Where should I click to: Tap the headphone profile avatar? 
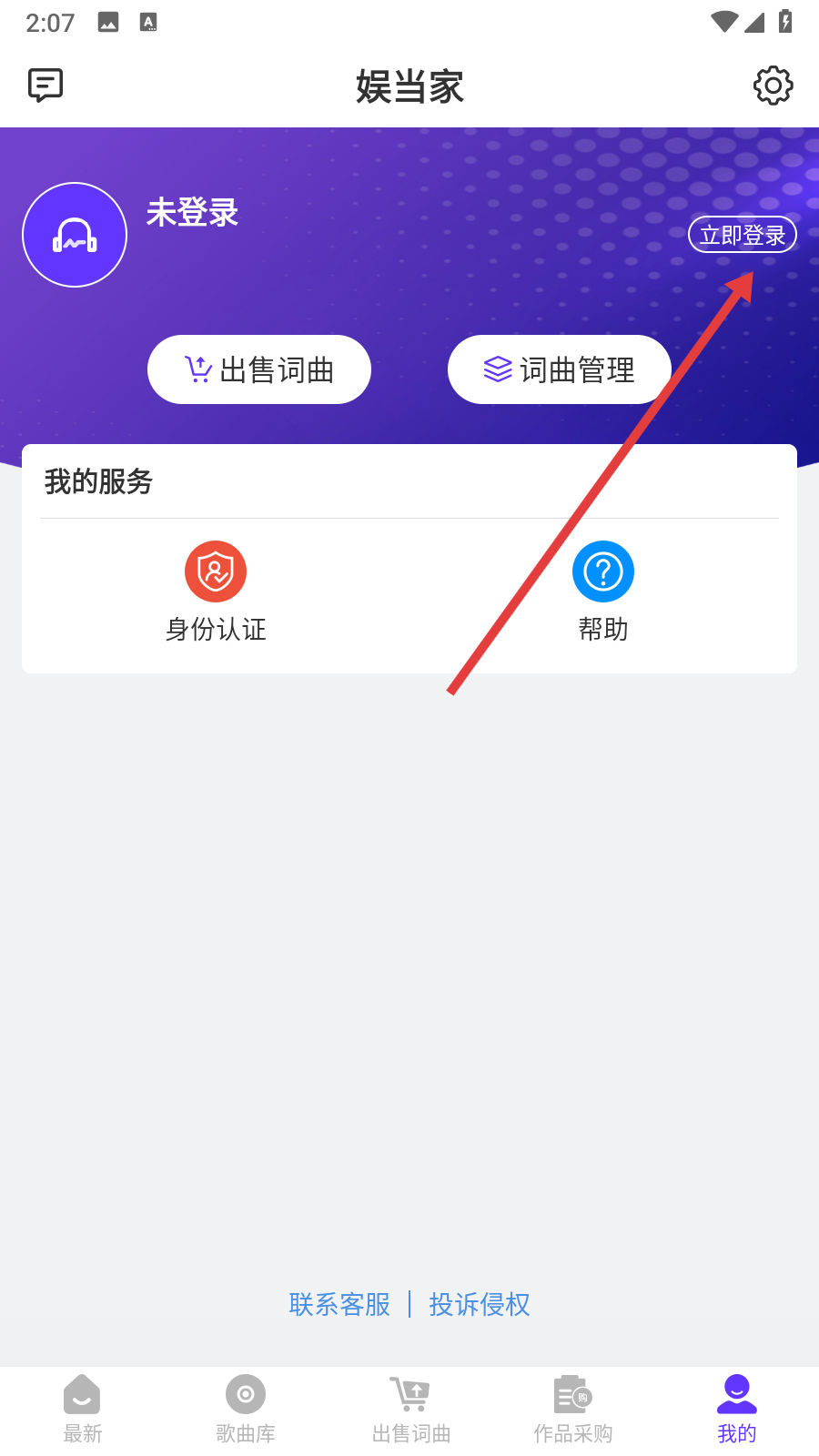click(x=75, y=235)
